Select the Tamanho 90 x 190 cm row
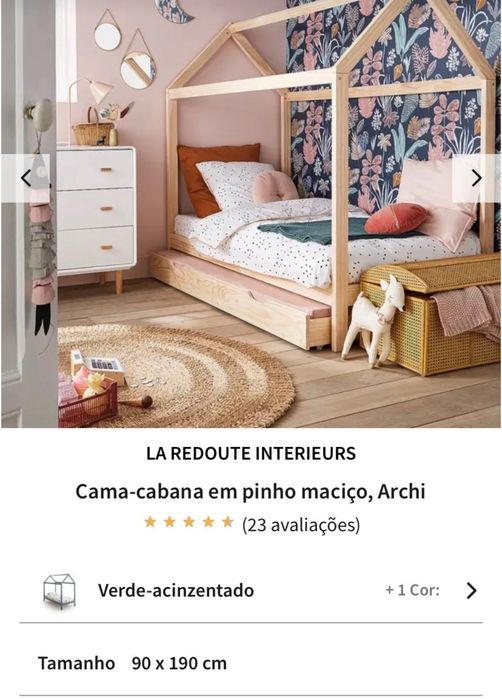 tap(251, 663)
